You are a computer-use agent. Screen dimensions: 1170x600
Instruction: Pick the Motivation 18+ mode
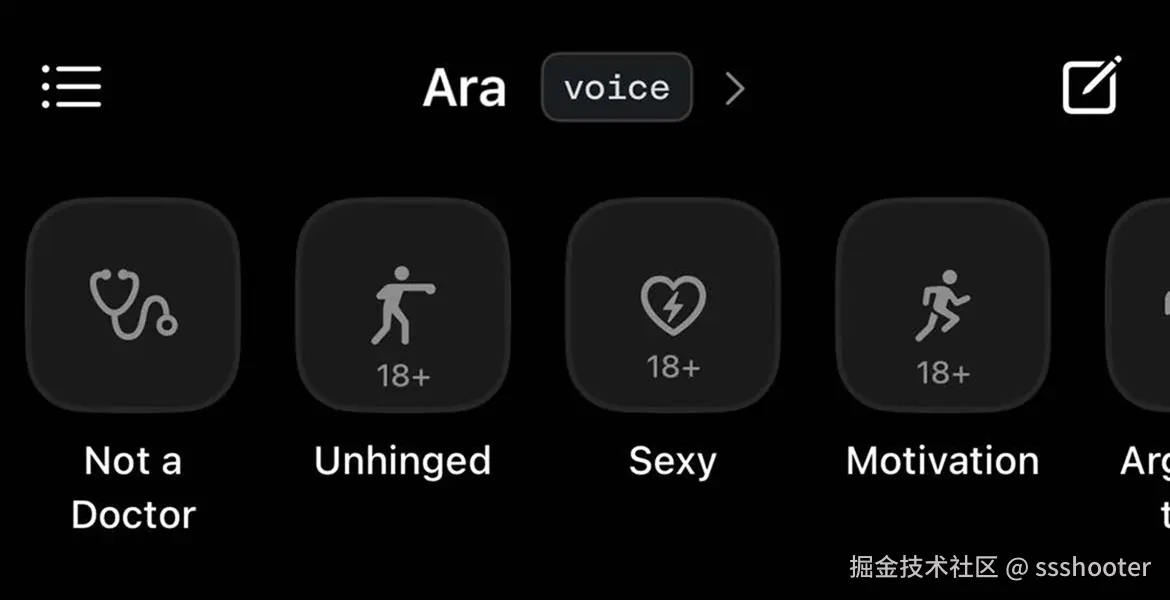(x=943, y=305)
